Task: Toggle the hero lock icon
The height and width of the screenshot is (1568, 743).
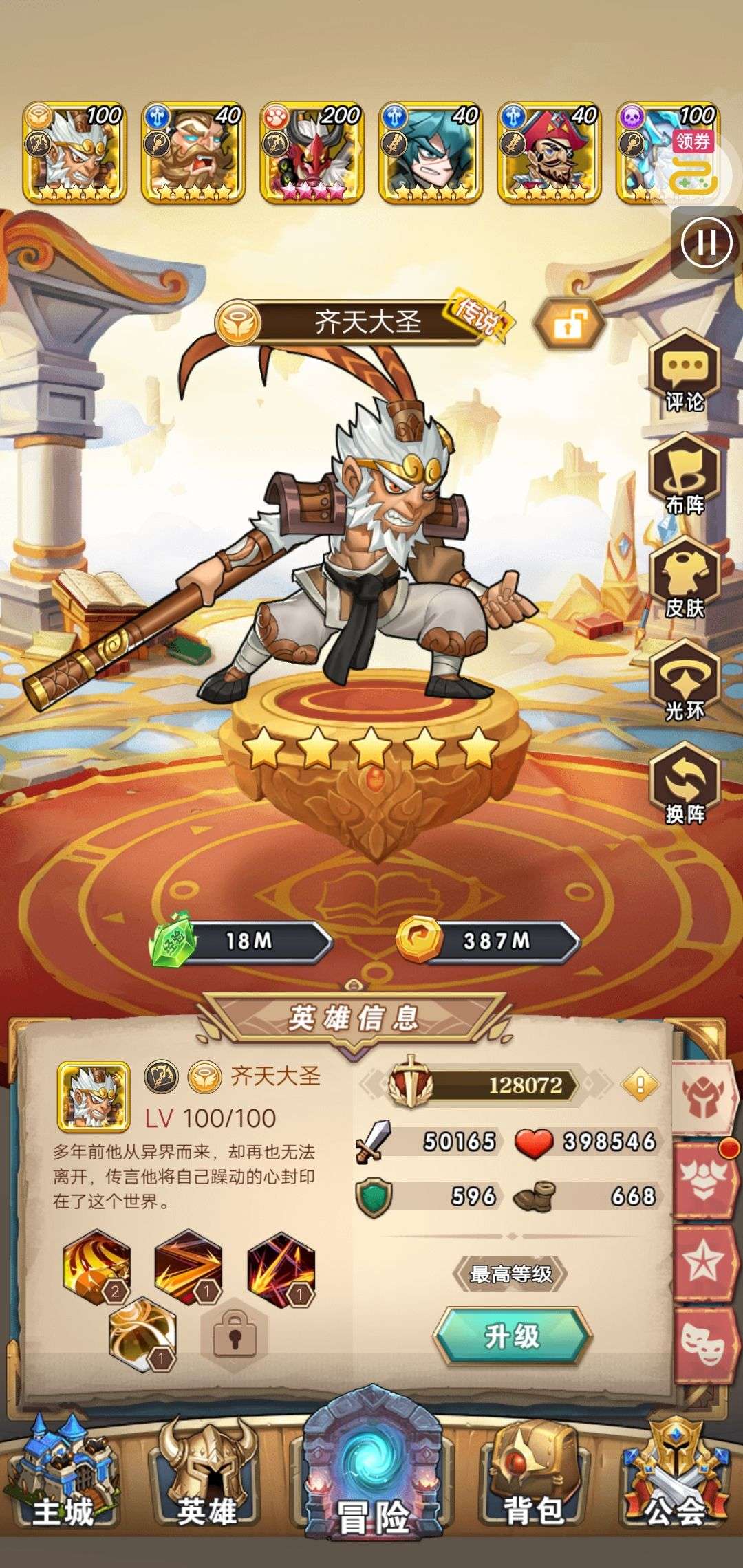Action: tap(569, 323)
